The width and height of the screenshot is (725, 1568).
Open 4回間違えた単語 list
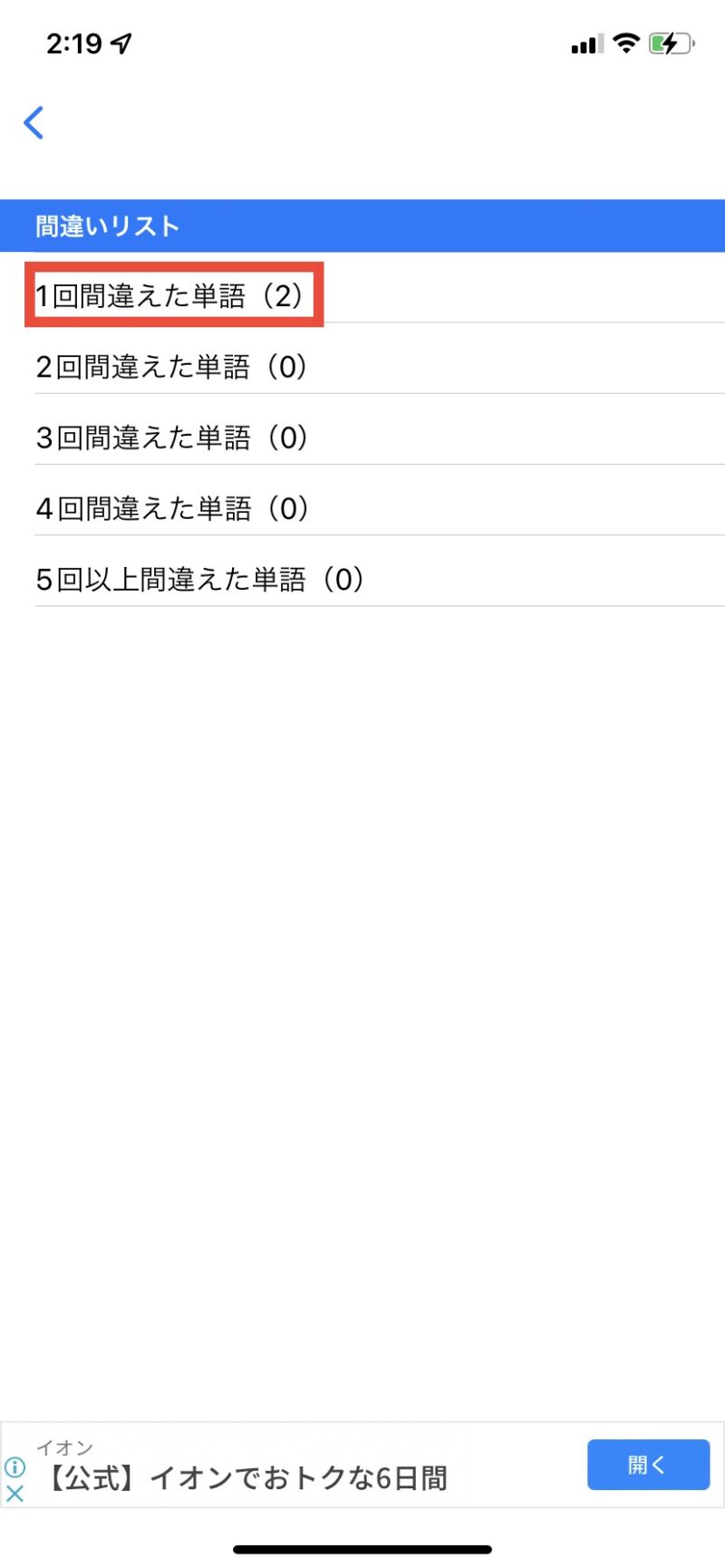point(172,508)
